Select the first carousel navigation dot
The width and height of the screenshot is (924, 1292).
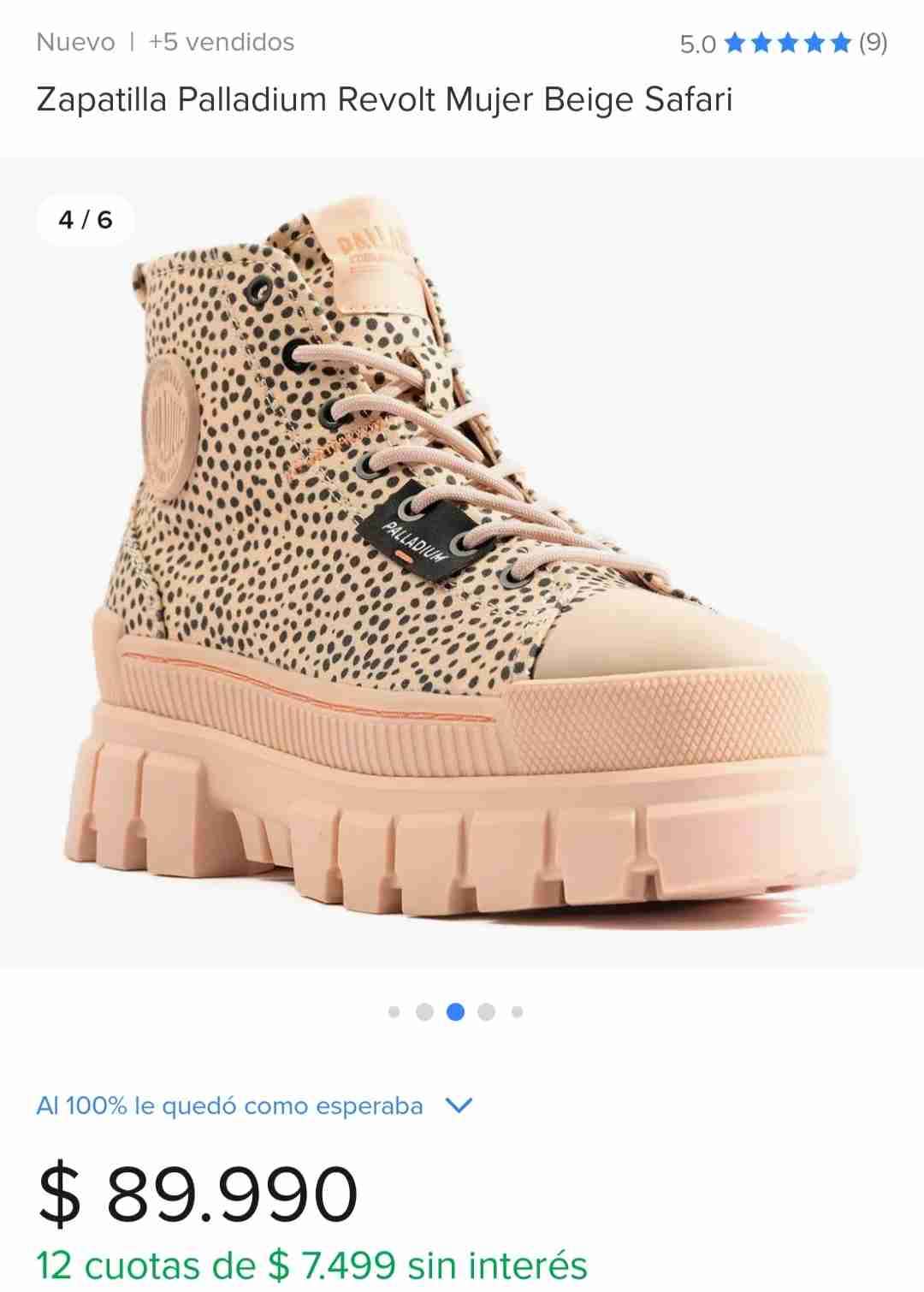394,1011
